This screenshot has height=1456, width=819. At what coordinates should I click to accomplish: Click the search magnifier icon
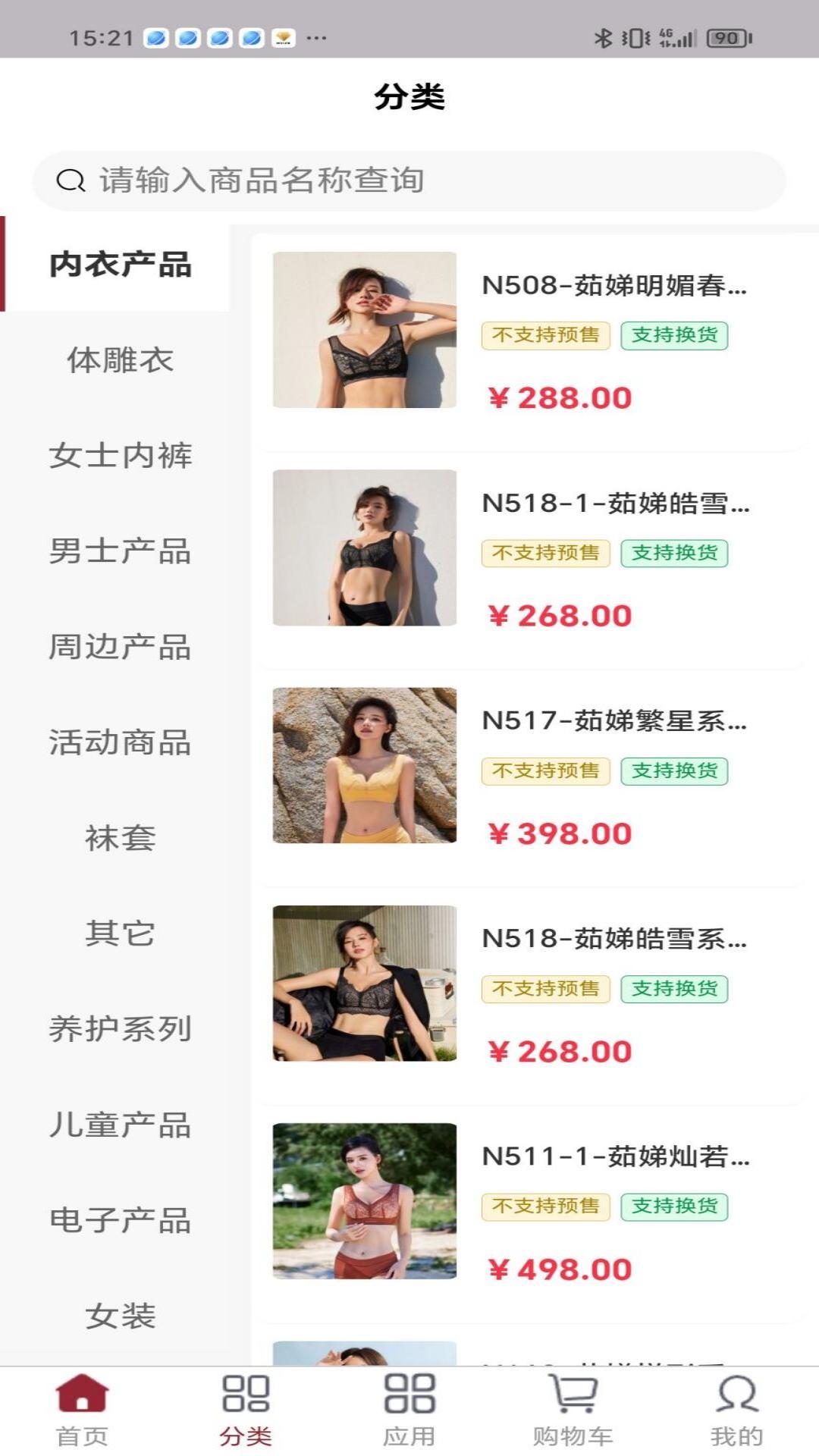pos(71,180)
